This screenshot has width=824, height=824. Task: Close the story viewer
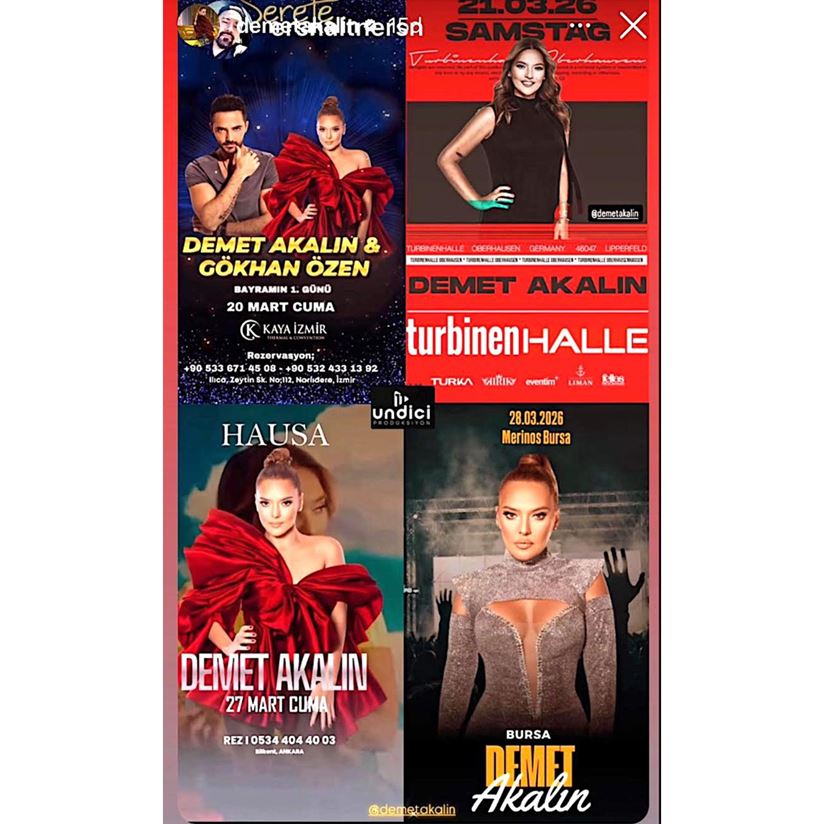click(x=633, y=25)
